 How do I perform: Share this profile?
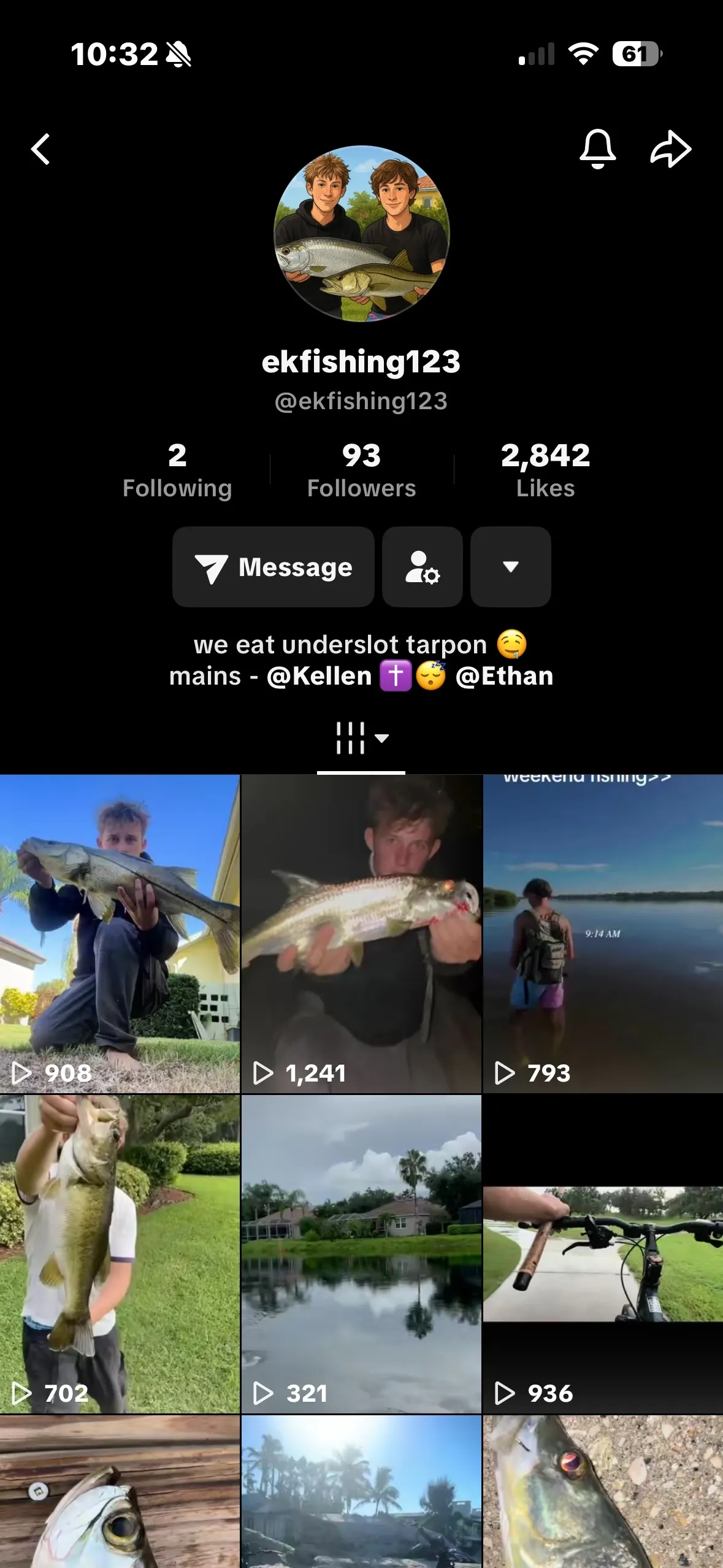point(670,149)
